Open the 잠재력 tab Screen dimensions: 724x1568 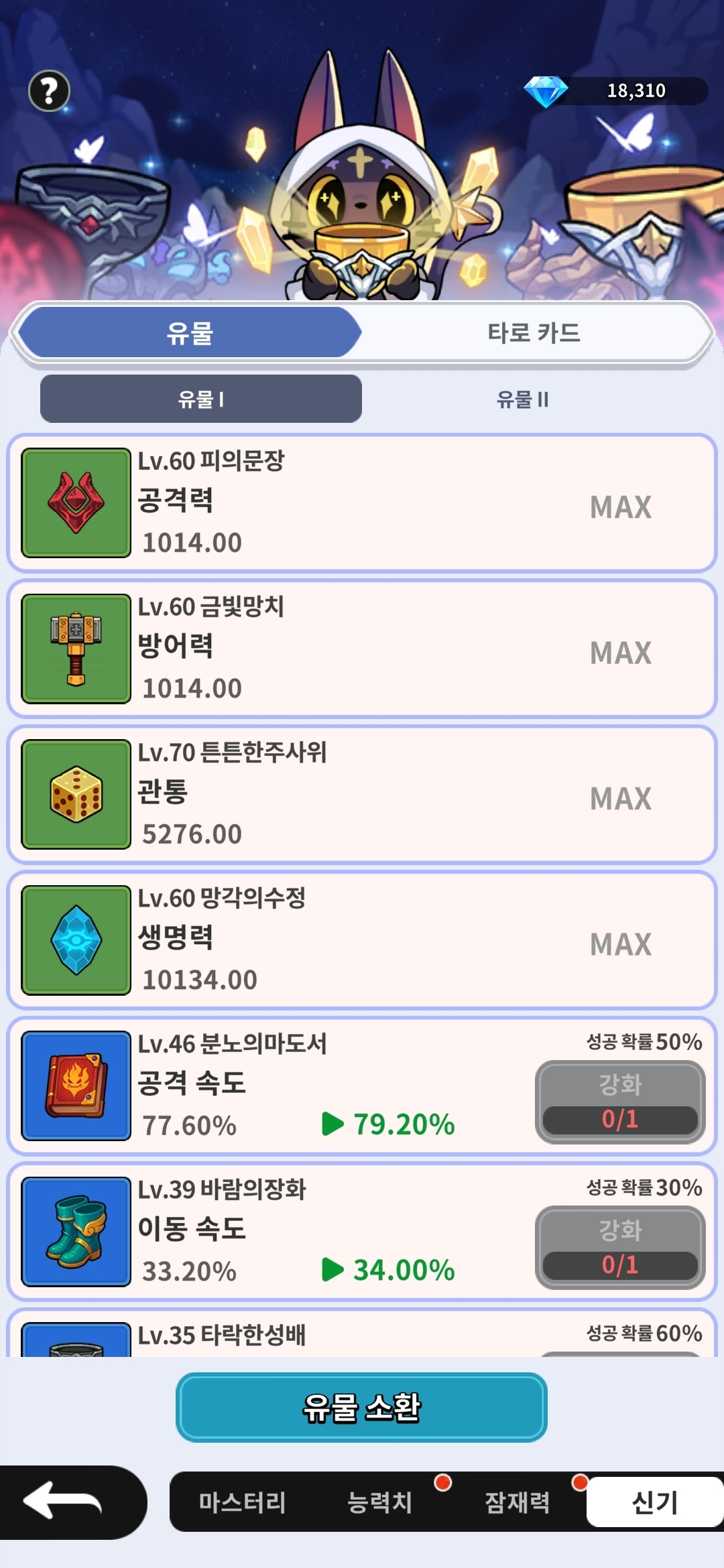517,1502
